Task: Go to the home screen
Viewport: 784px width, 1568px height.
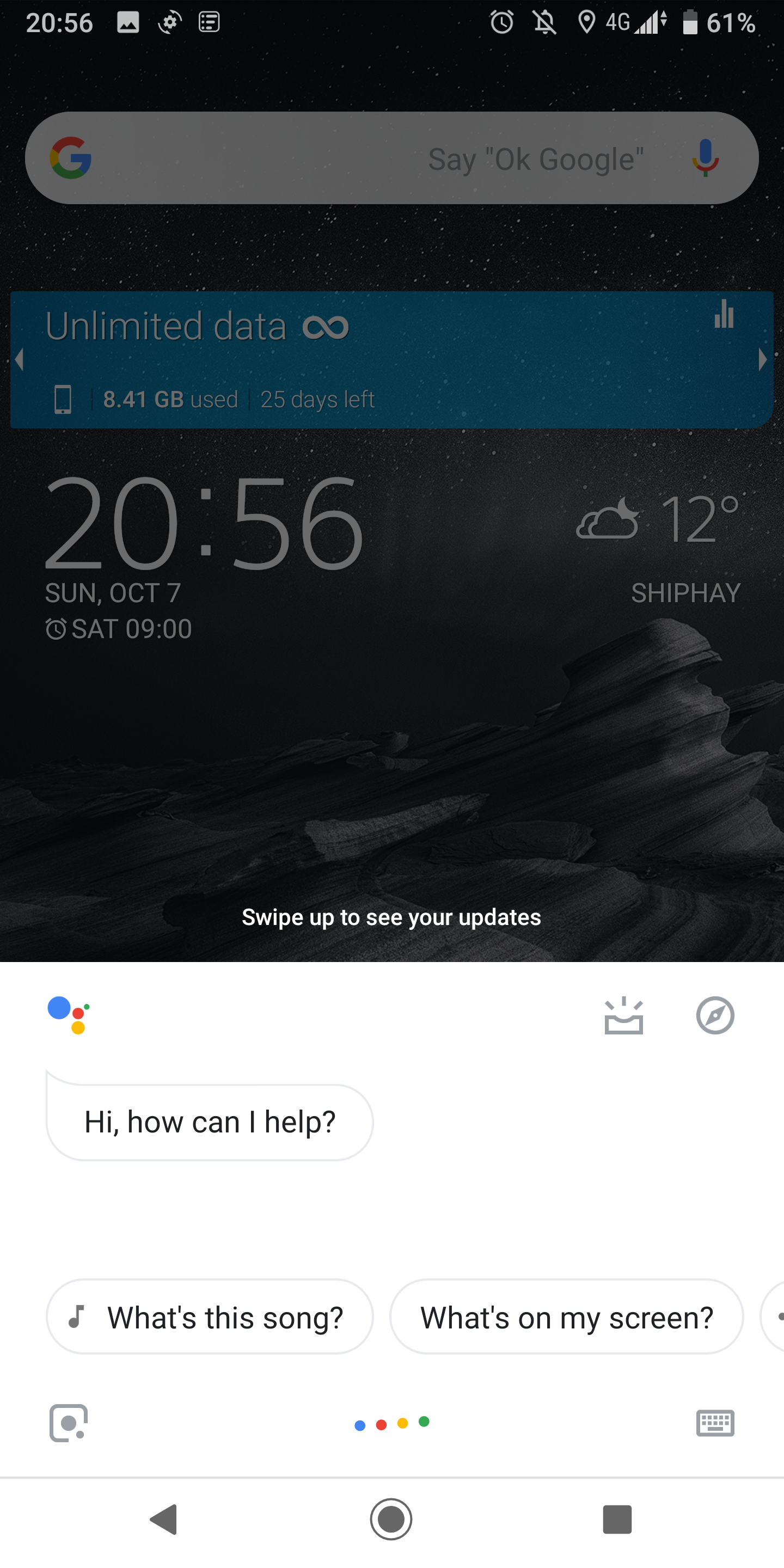Action: pyautogui.click(x=391, y=1520)
